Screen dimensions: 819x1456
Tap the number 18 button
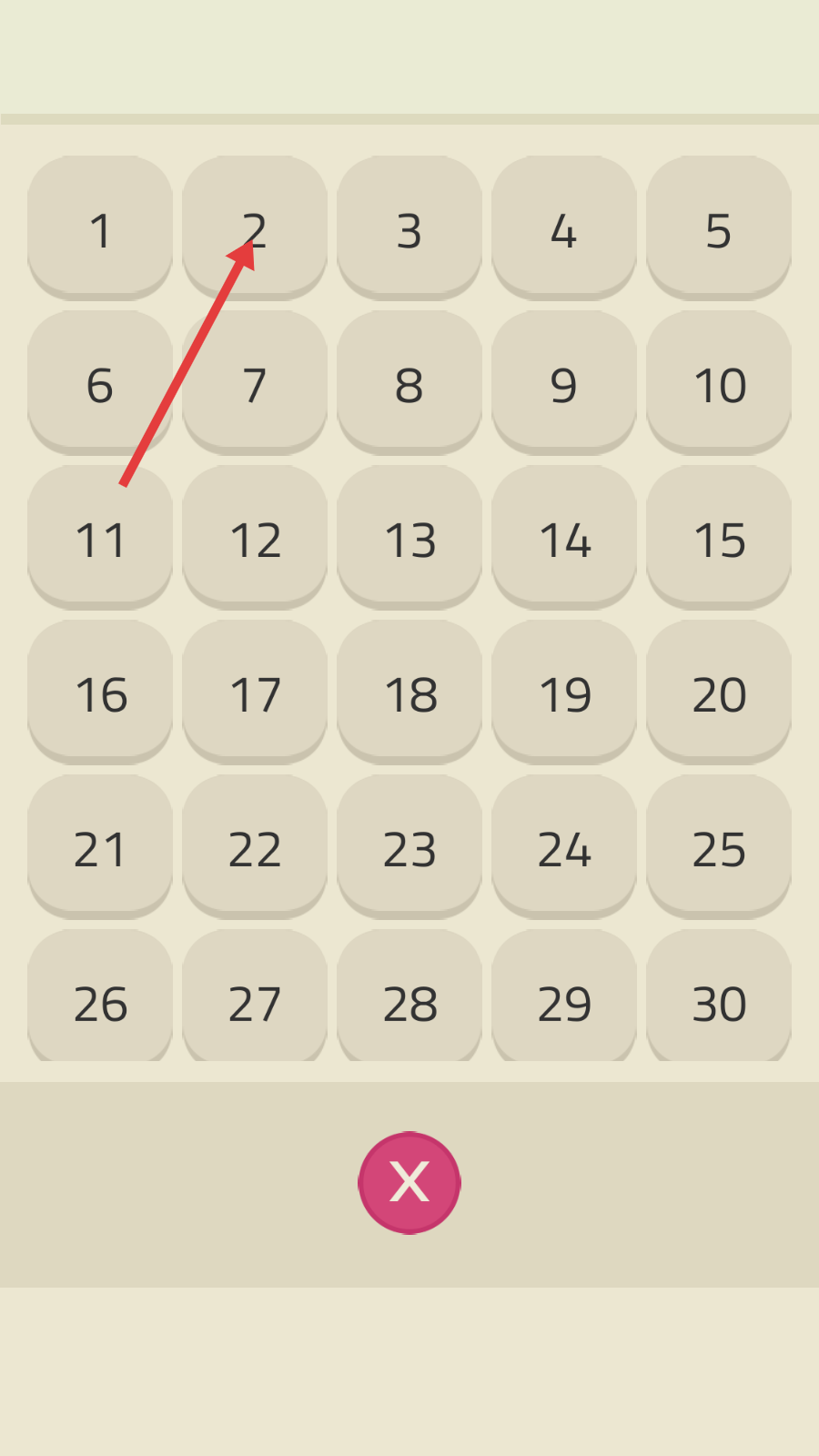(x=409, y=692)
